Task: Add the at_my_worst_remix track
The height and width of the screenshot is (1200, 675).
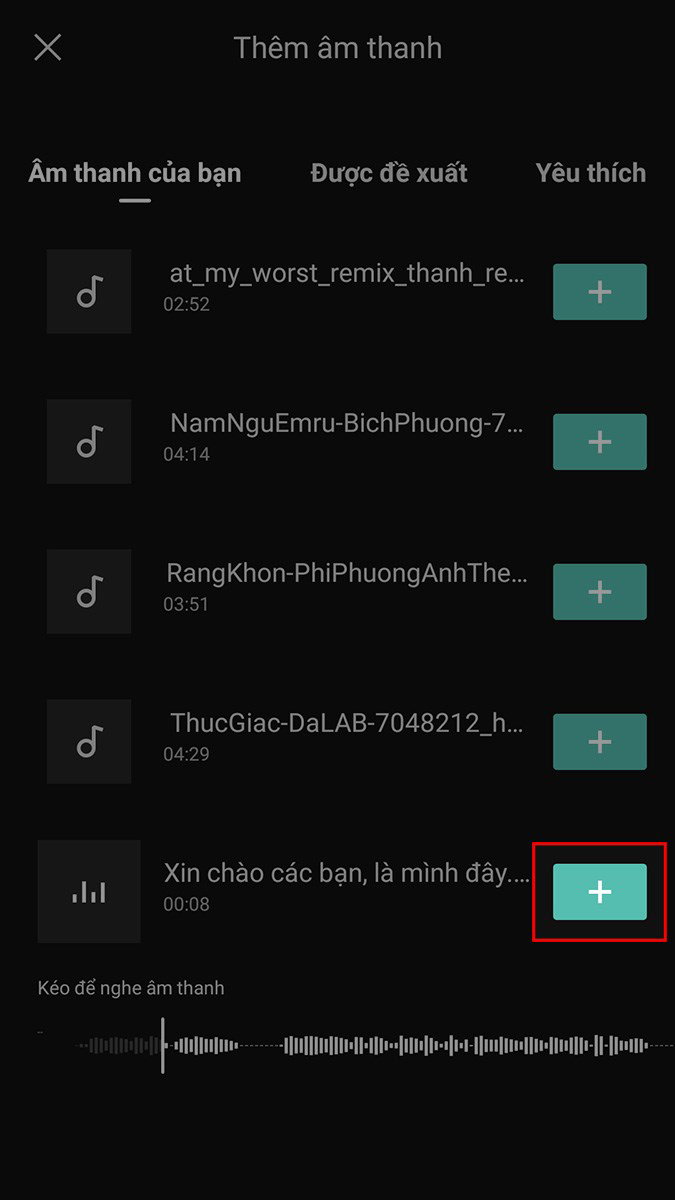Action: pos(599,292)
